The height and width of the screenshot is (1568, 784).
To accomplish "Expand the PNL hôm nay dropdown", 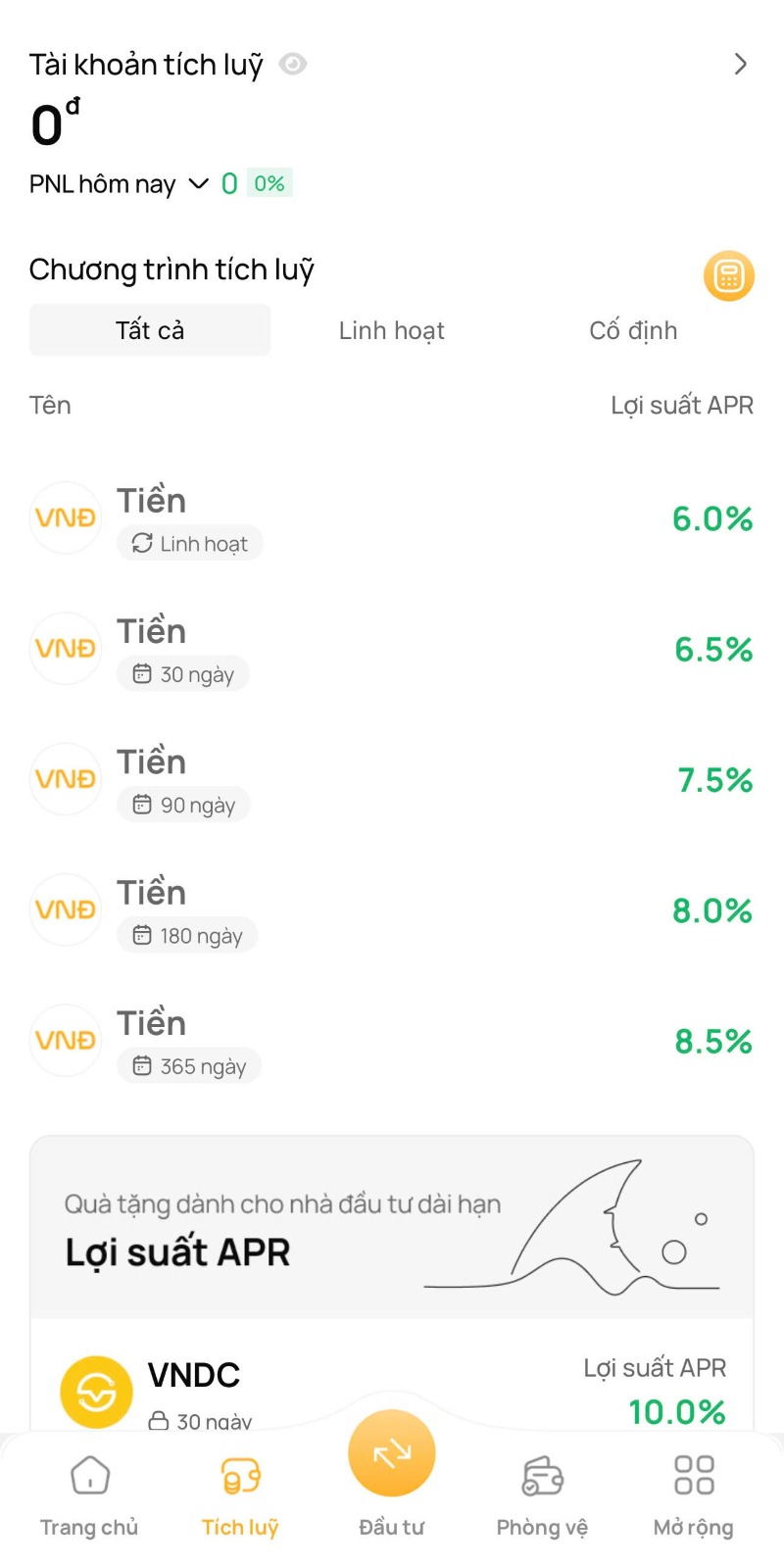I will [198, 184].
